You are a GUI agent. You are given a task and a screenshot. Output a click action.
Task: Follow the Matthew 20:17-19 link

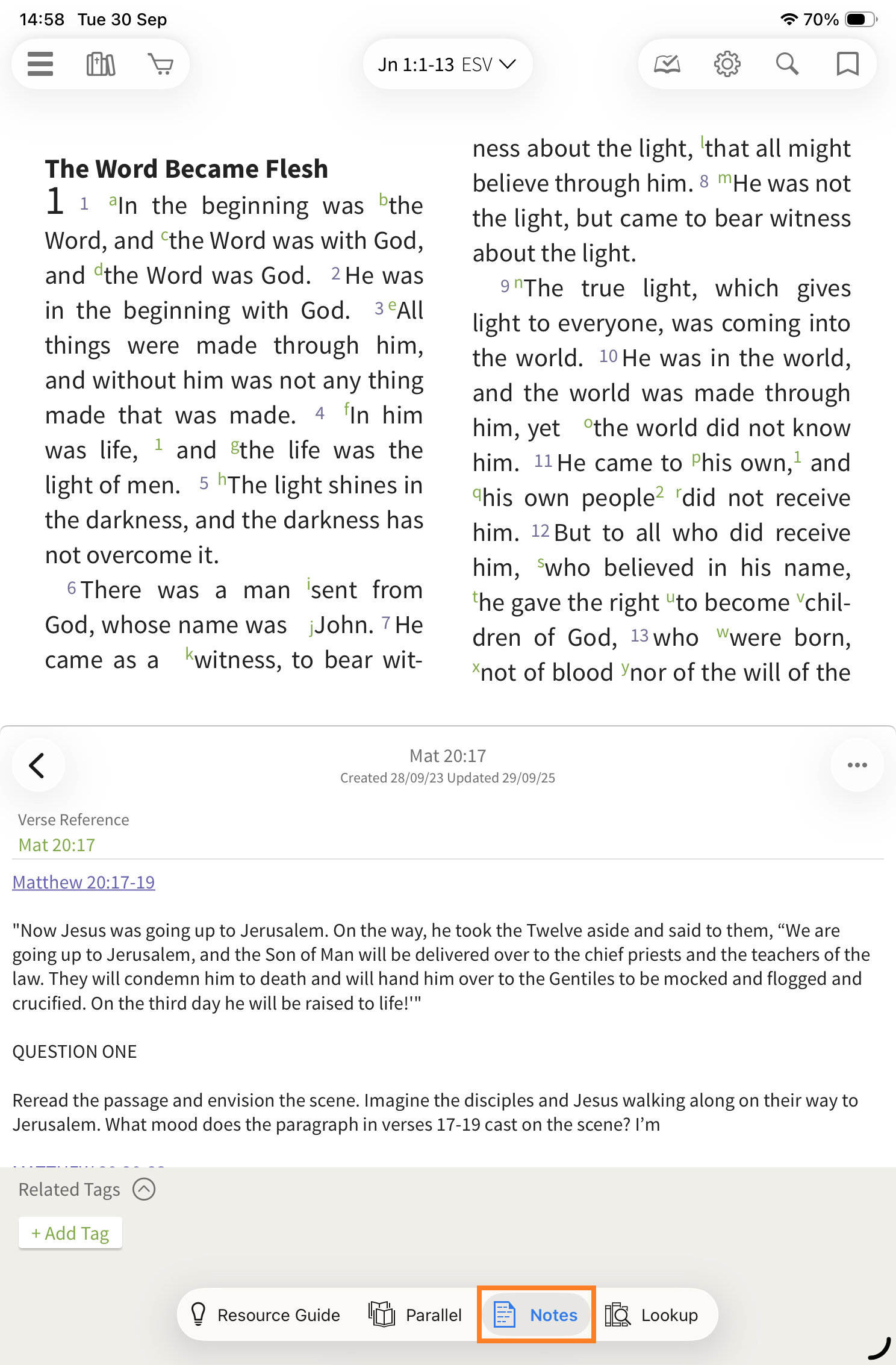click(84, 882)
